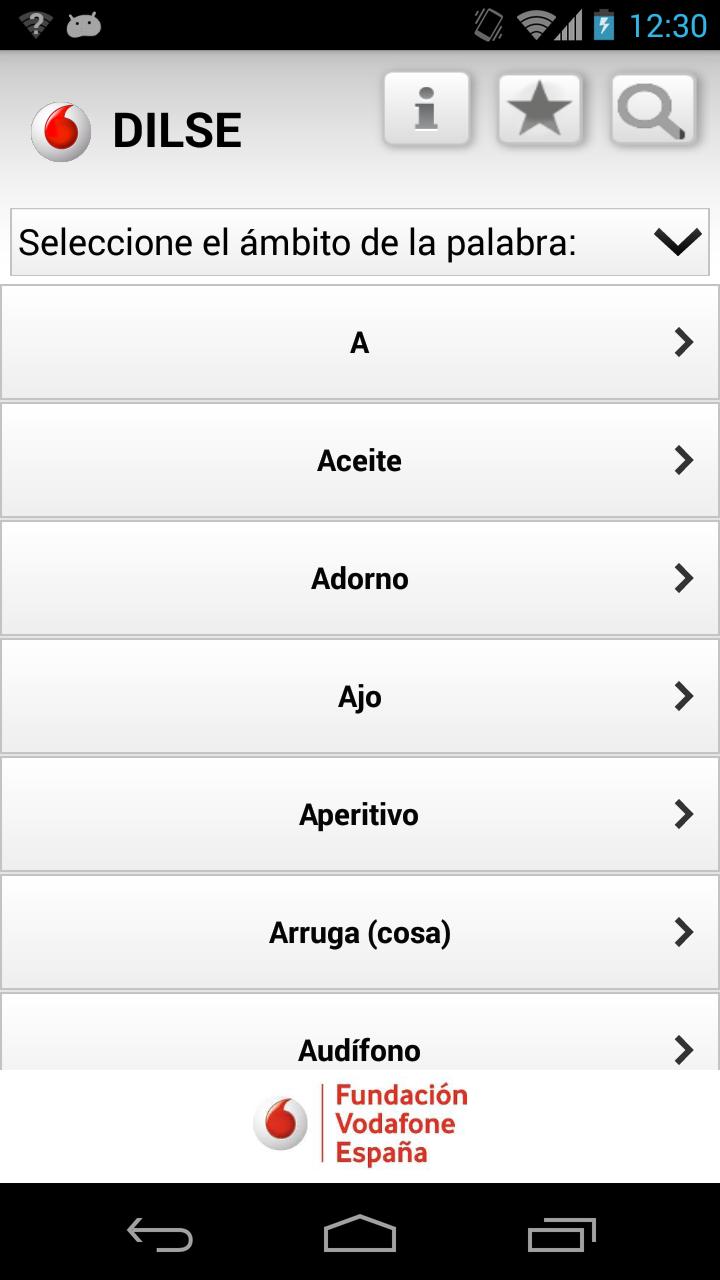Expand the Audífono entry chevron

[684, 1050]
